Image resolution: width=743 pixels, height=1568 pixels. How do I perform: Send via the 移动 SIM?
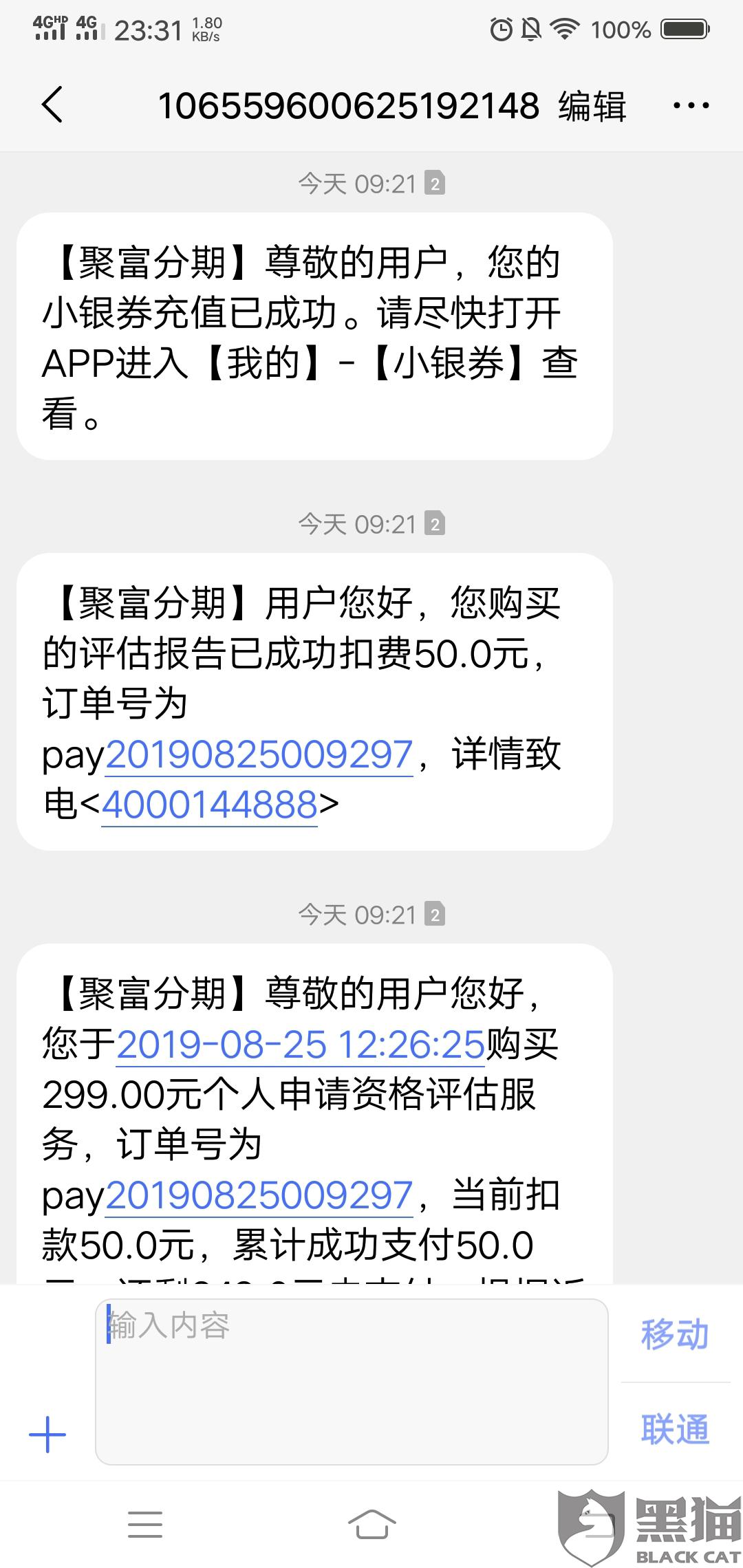pos(674,1334)
